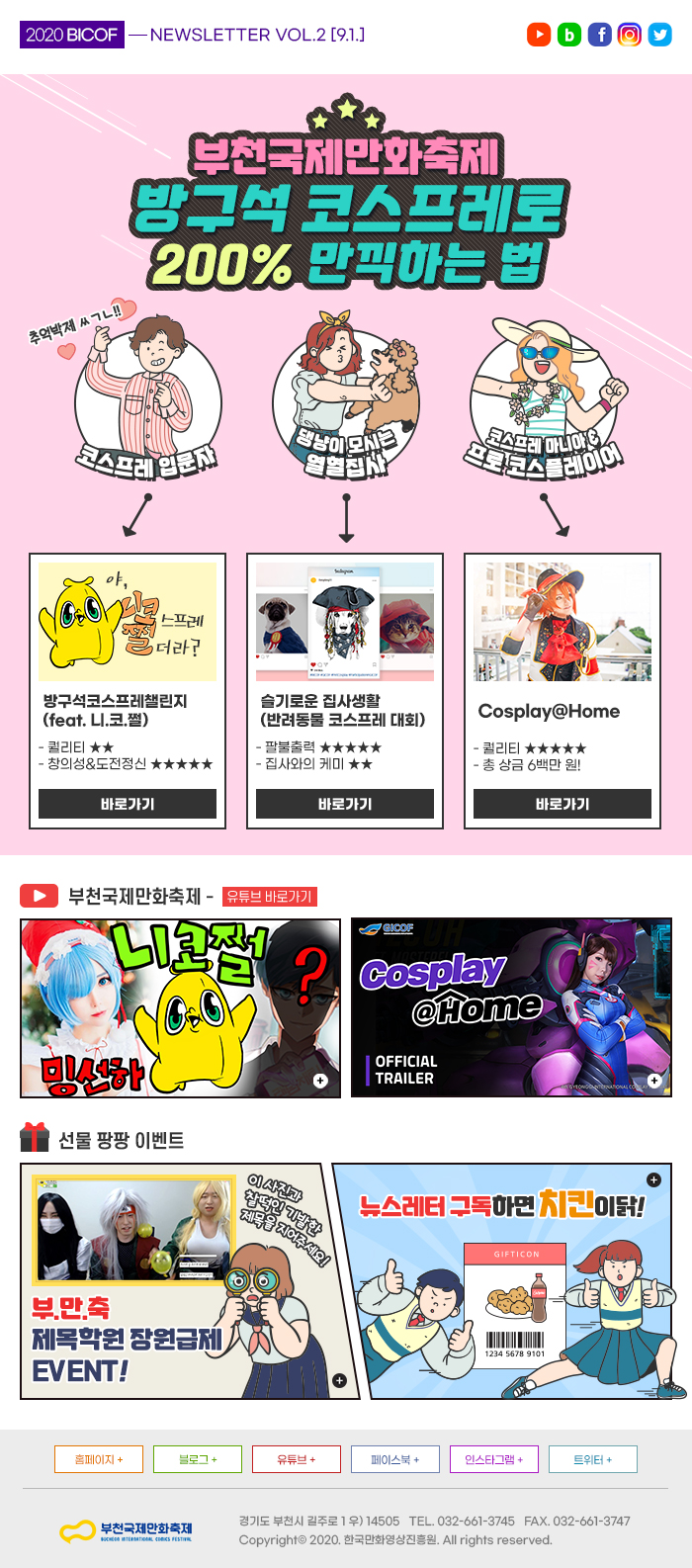692x1568 pixels.
Task: Open the Twitter icon in the header
Action: 659,35
